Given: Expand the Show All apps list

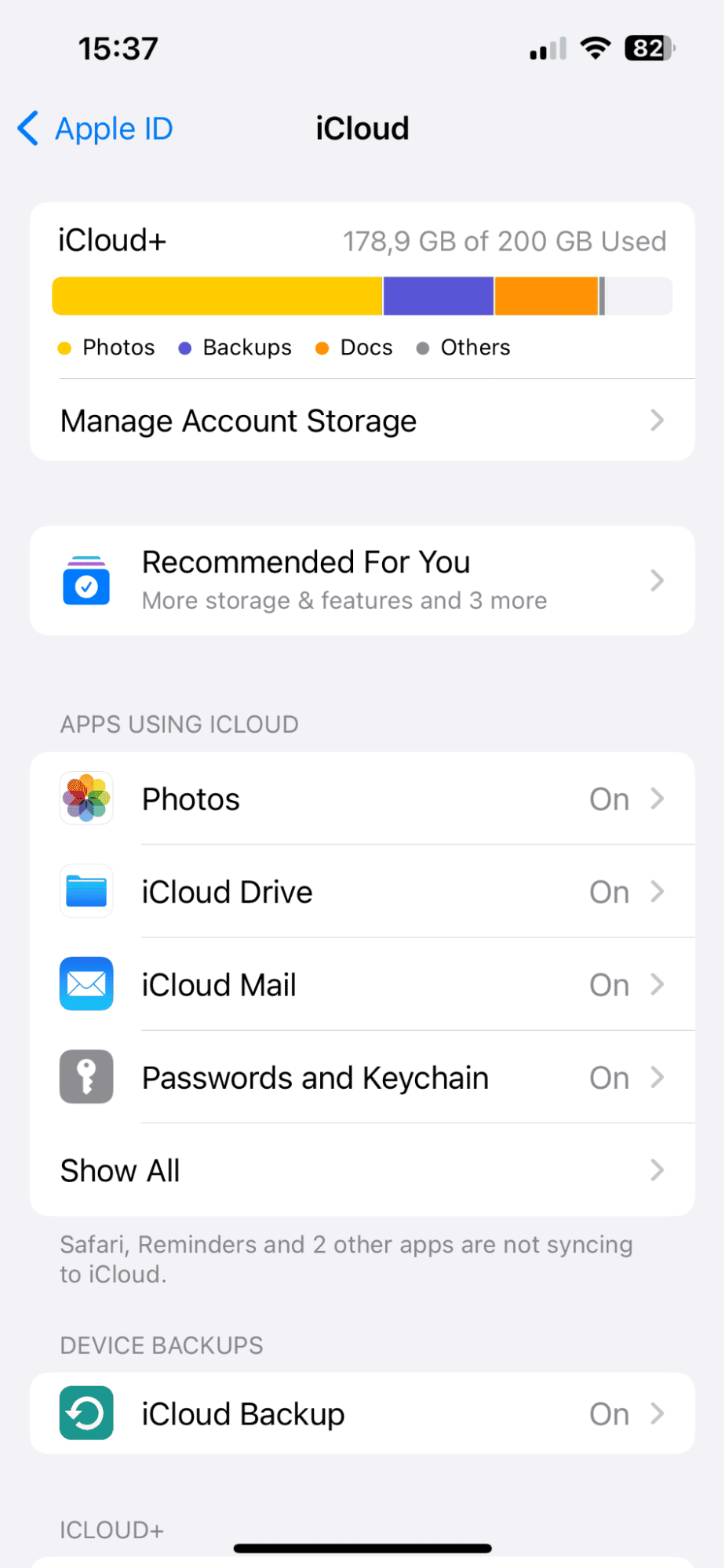Looking at the screenshot, I should pyautogui.click(x=362, y=1170).
